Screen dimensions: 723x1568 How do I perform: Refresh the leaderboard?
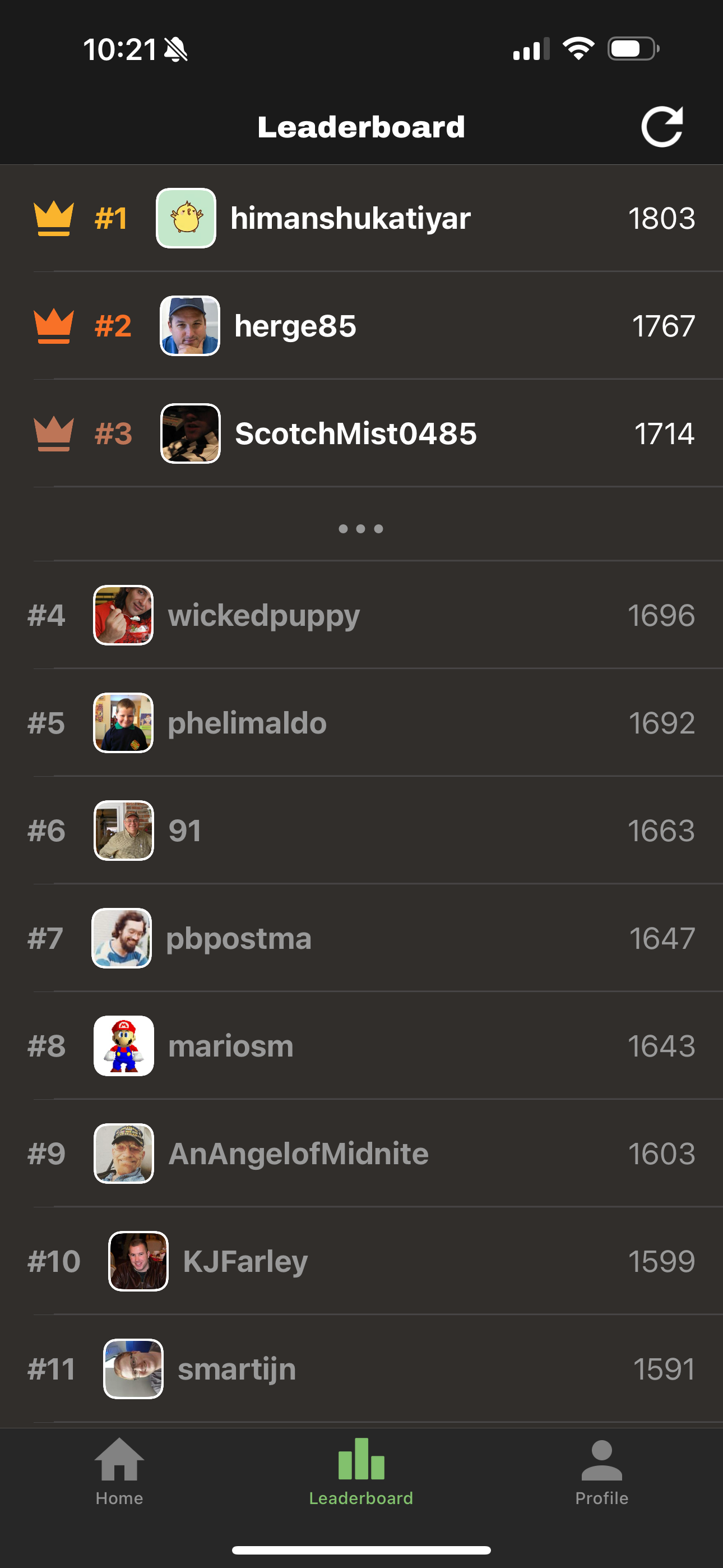click(661, 127)
